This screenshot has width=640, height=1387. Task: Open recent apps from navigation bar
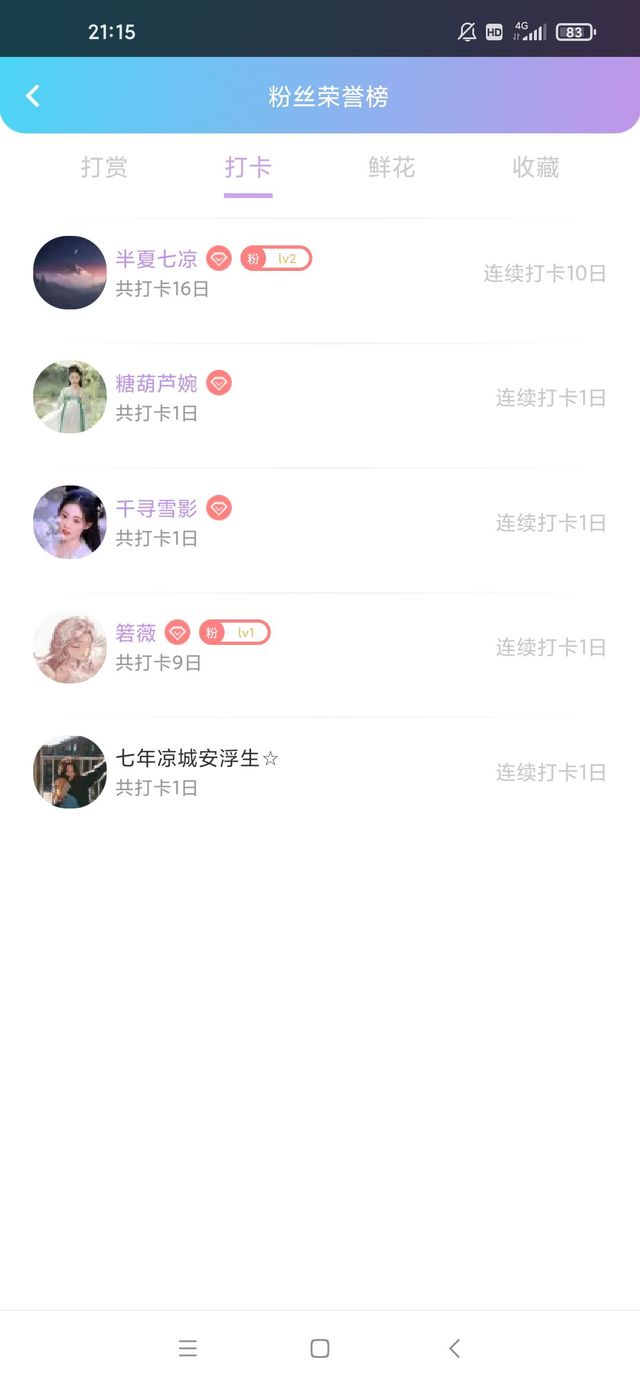coord(188,1348)
